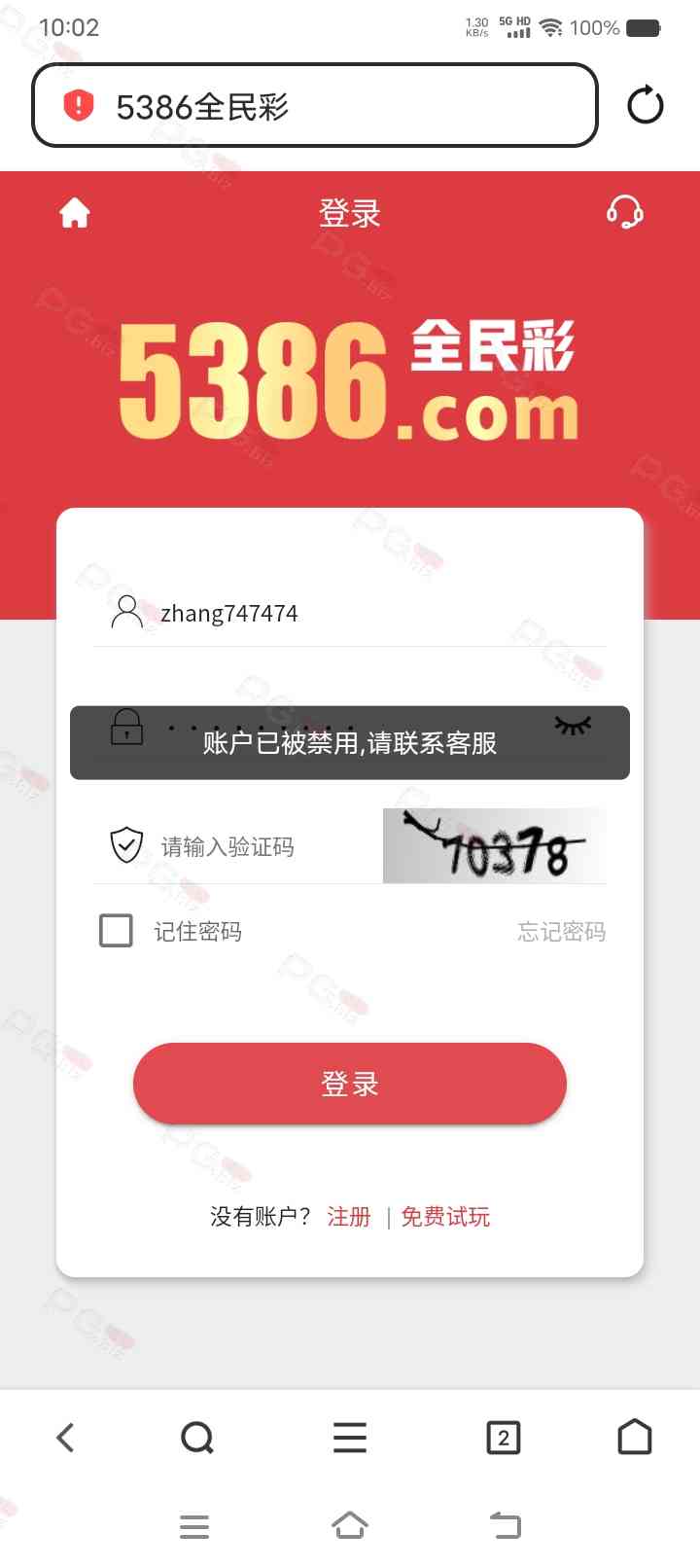The image size is (700, 1568).
Task: Open the browser search icon
Action: point(197,1438)
